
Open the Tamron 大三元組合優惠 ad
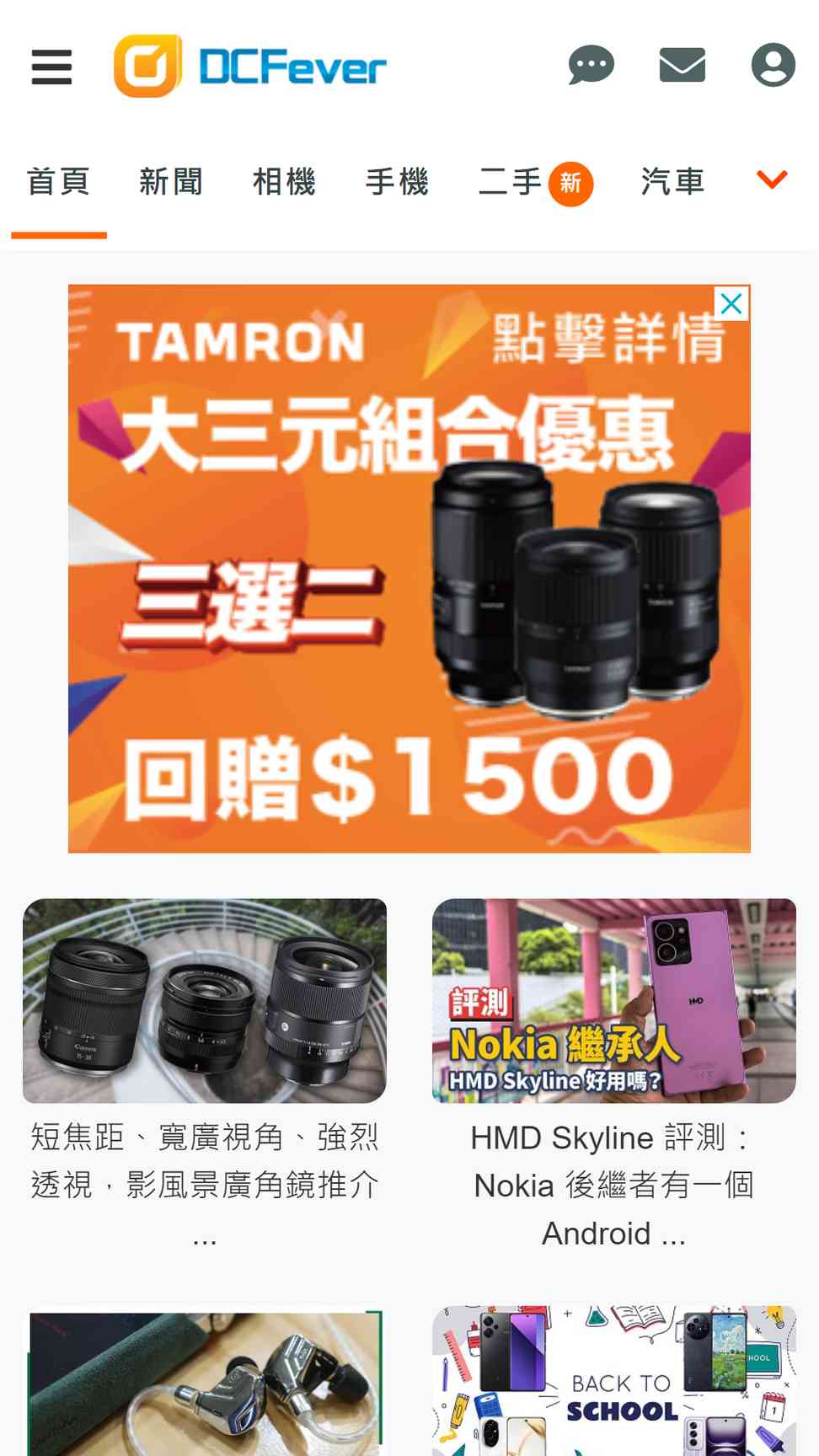coord(409,569)
